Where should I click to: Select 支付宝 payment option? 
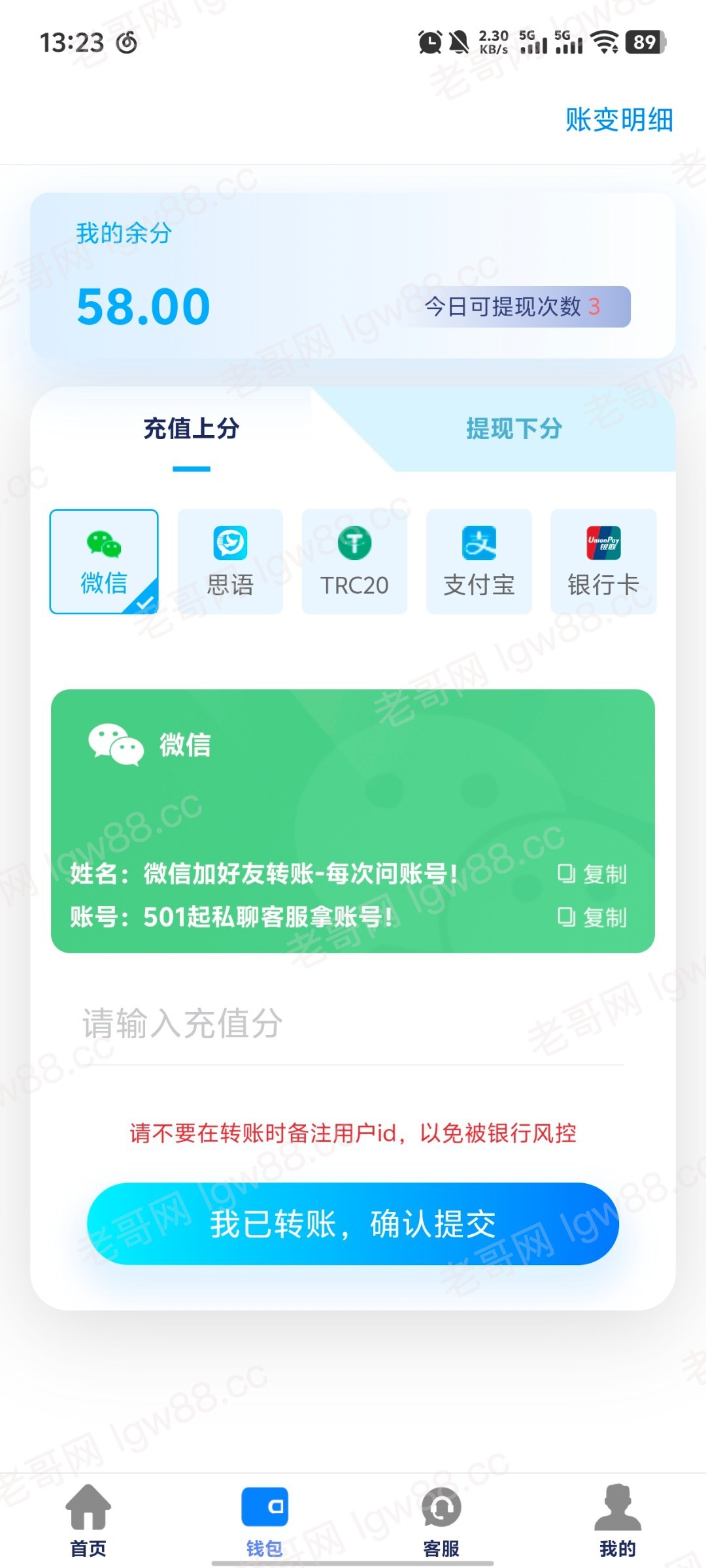[x=479, y=562]
